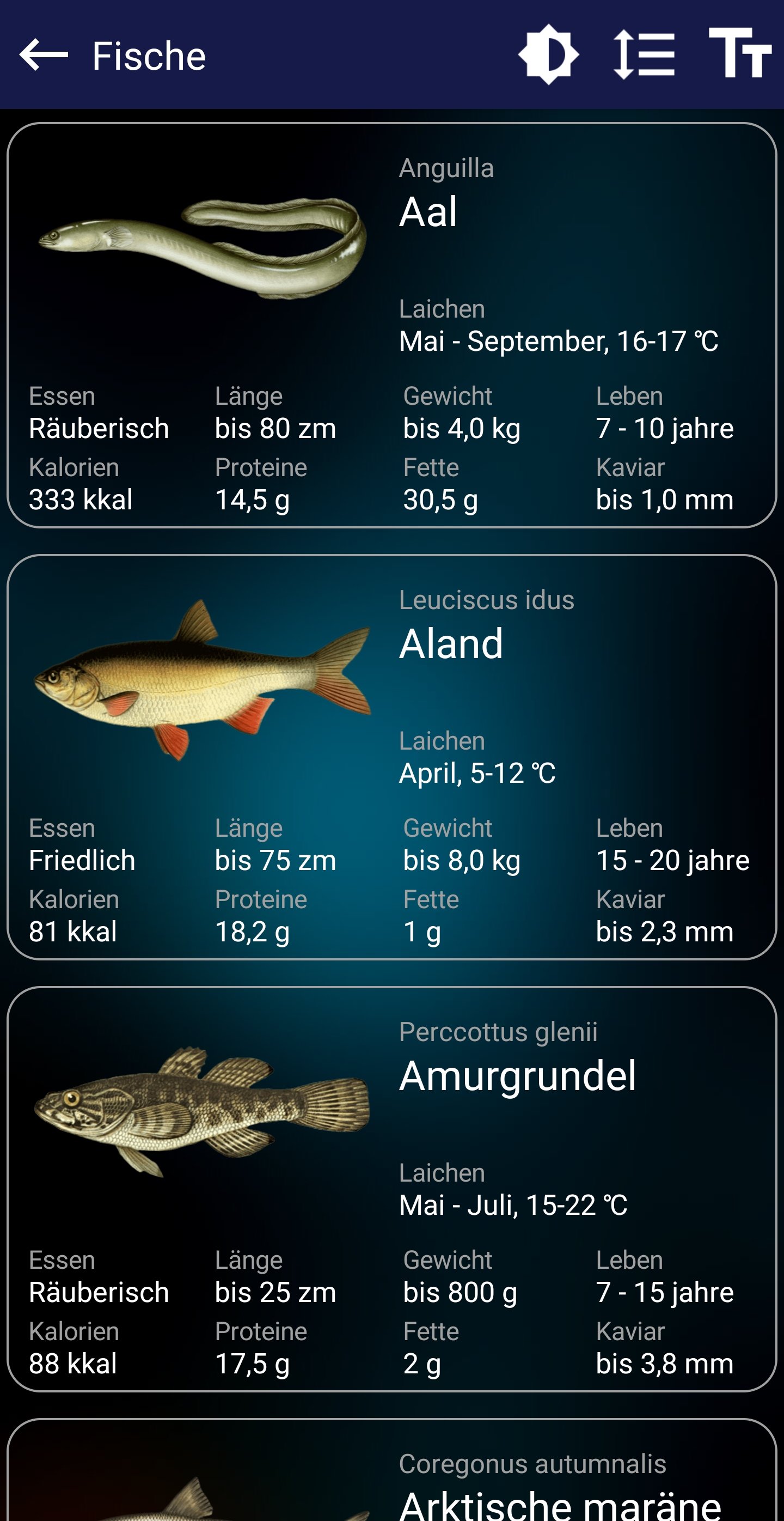View details for the Aland card
The height and width of the screenshot is (1521, 784).
pyautogui.click(x=391, y=757)
